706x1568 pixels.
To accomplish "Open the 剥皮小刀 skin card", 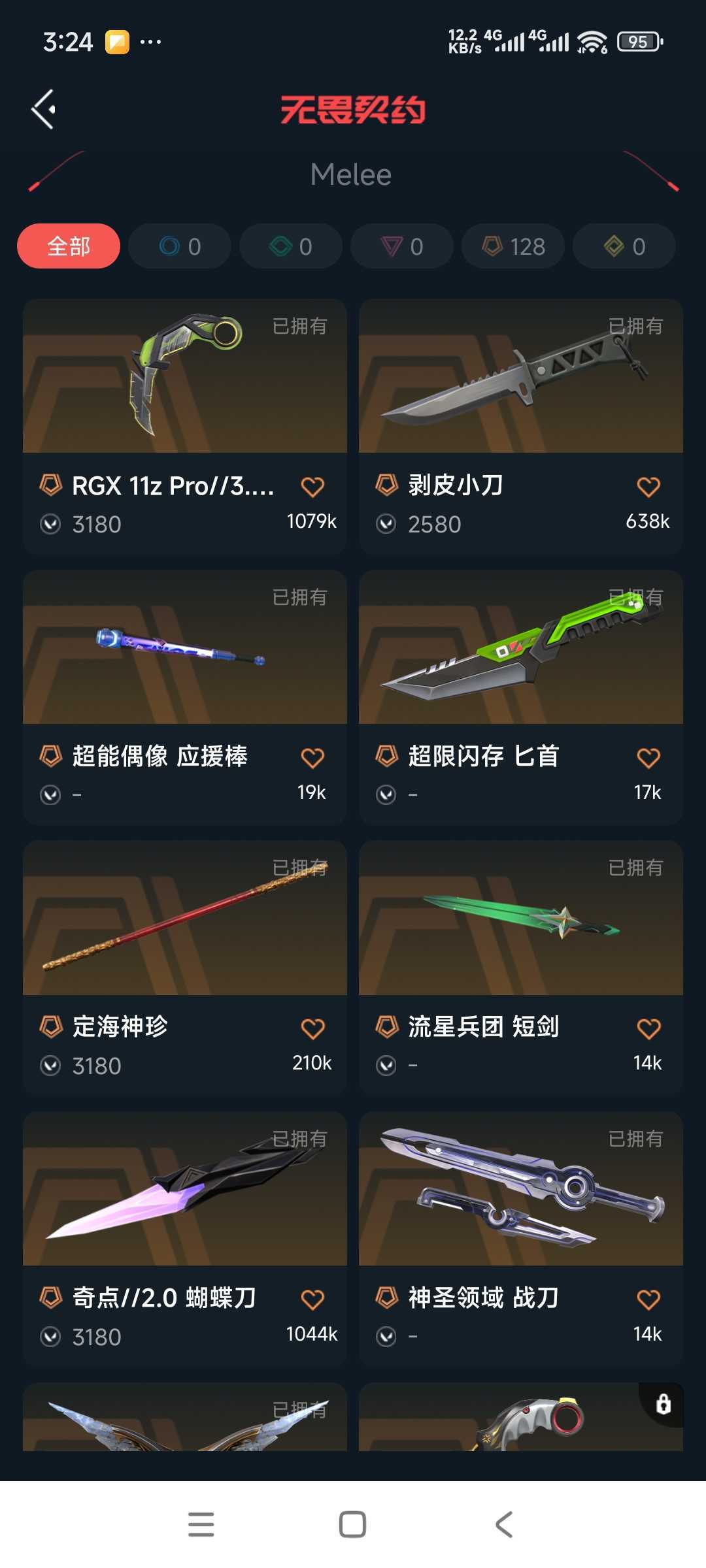I will click(x=521, y=427).
